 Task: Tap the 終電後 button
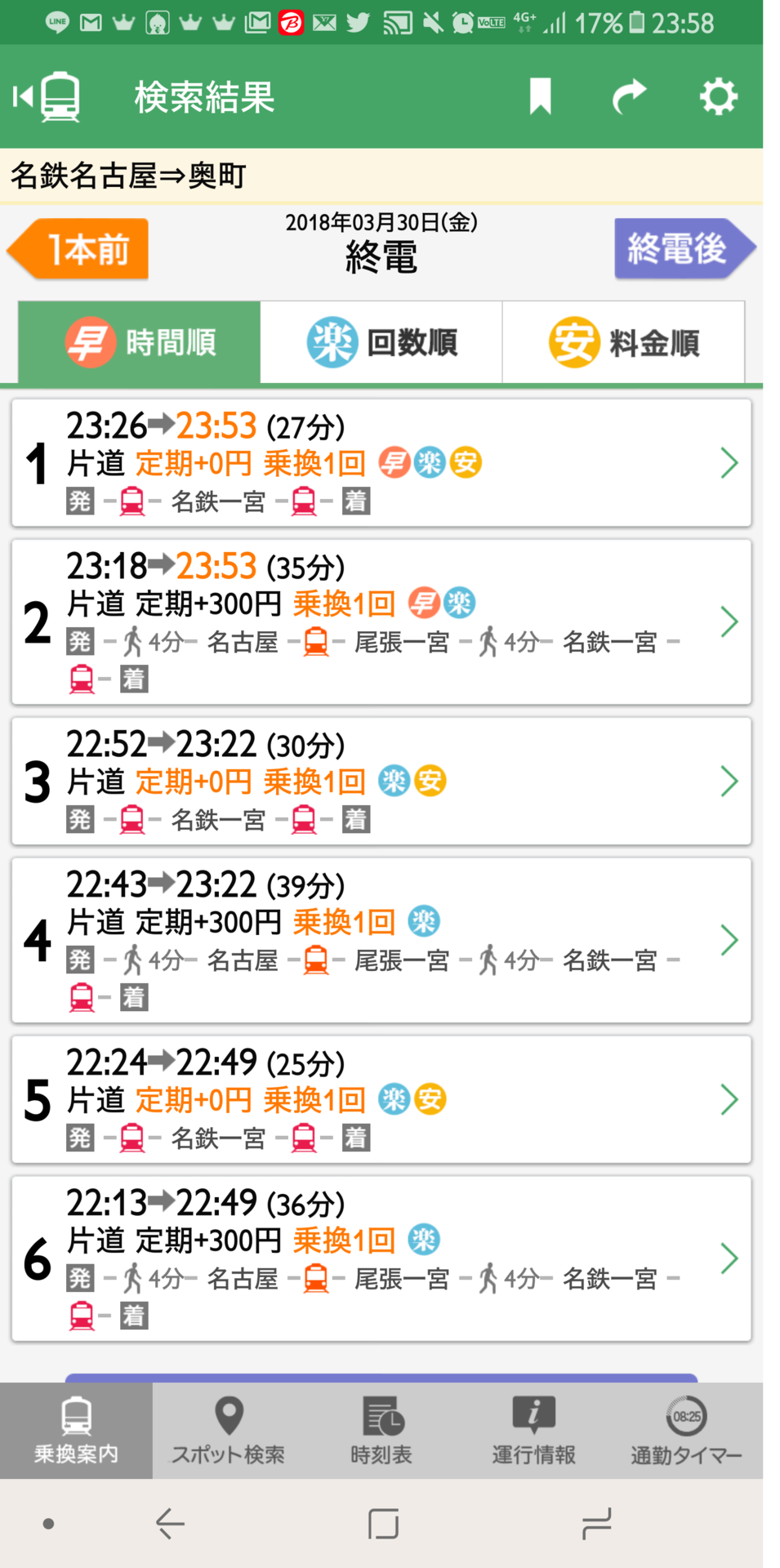tap(685, 249)
